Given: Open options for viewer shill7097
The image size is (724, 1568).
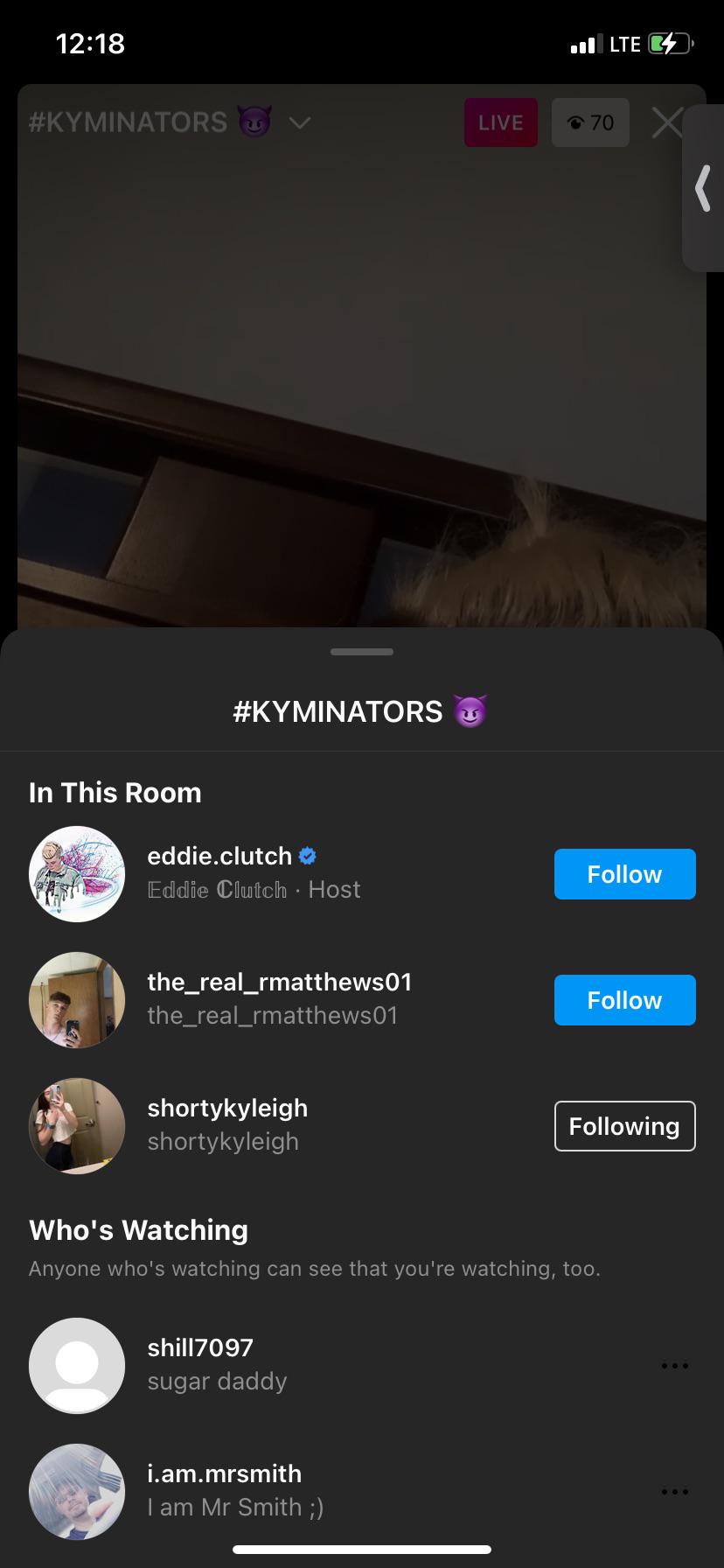Looking at the screenshot, I should 674,1366.
